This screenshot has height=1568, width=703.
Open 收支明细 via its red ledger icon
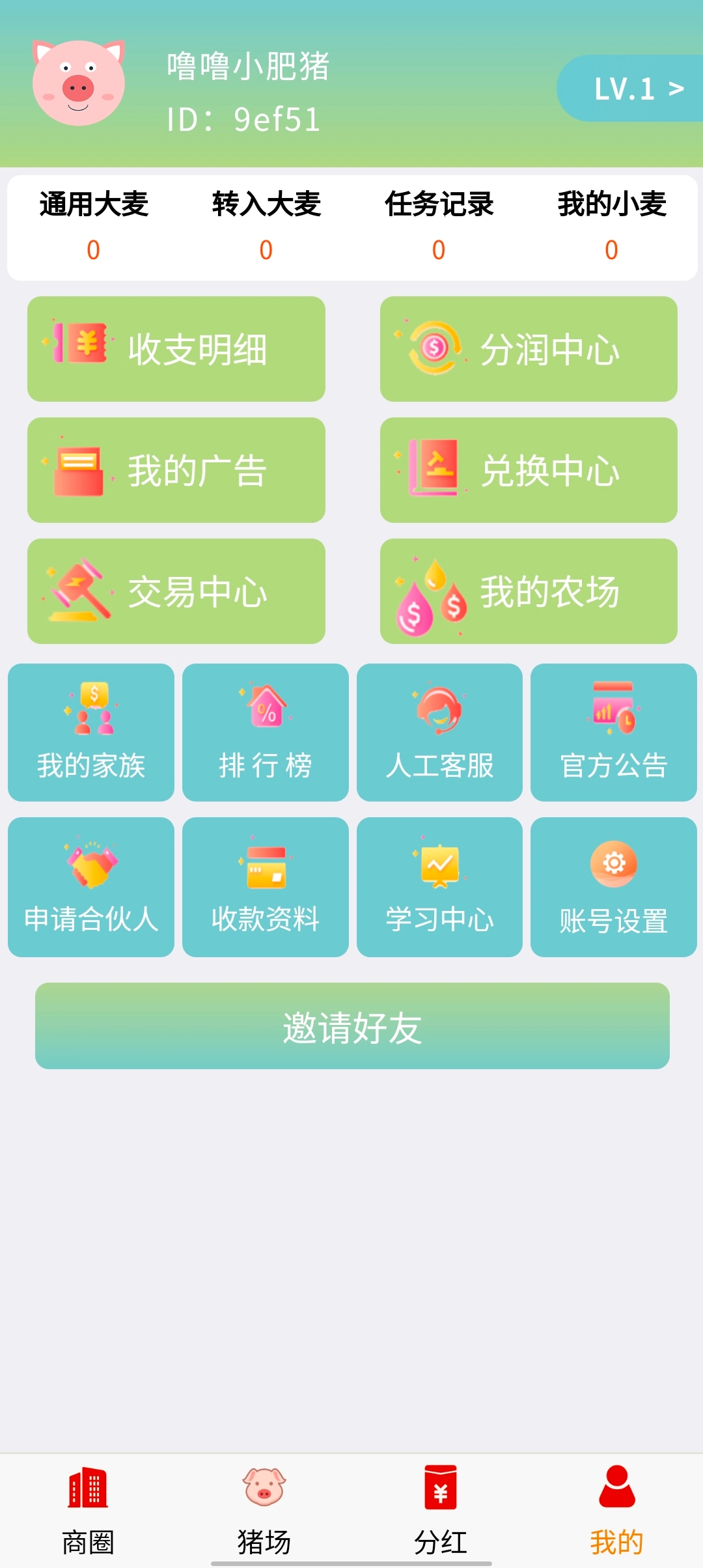78,348
